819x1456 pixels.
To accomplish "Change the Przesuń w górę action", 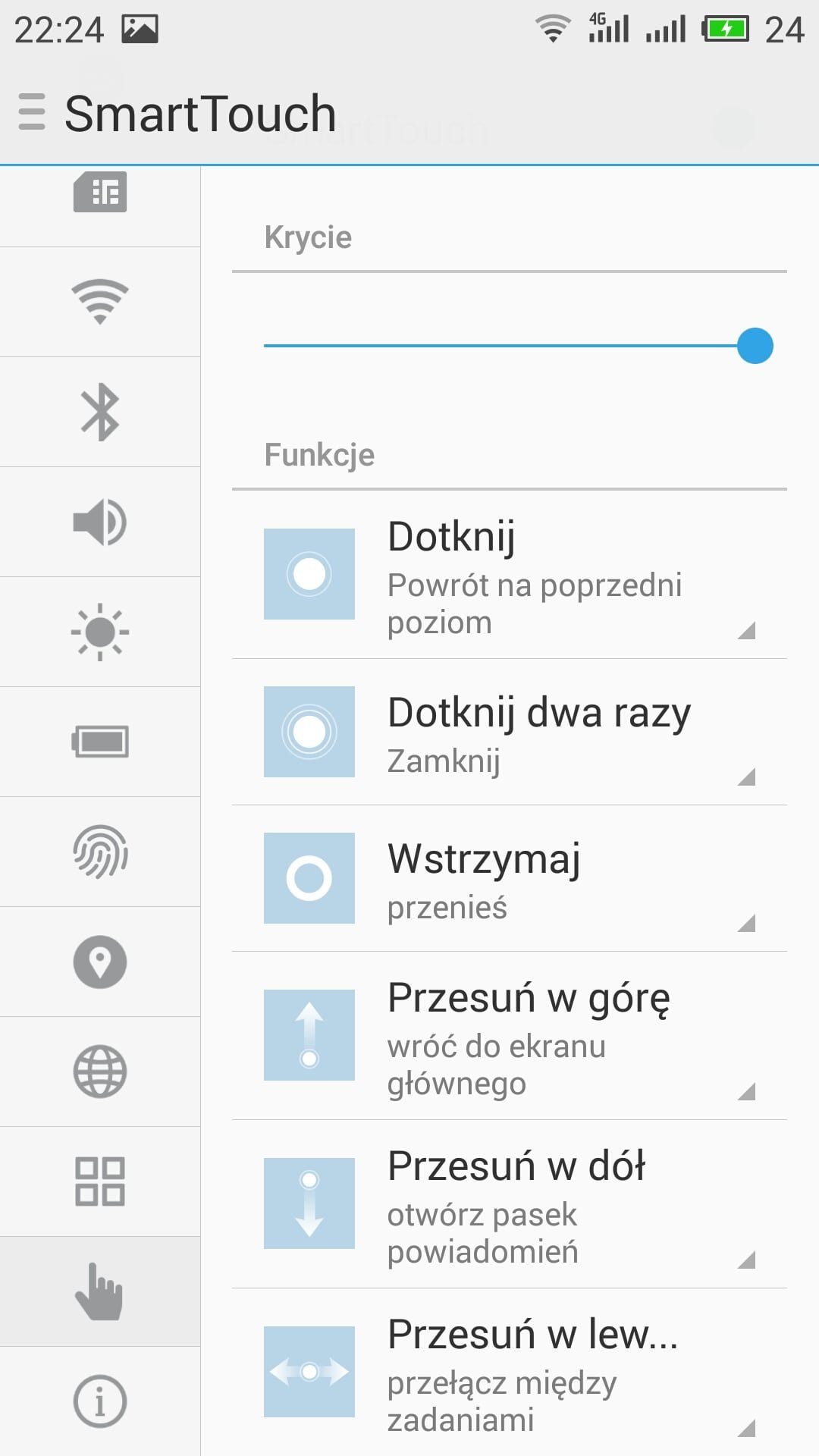I will click(510, 1036).
